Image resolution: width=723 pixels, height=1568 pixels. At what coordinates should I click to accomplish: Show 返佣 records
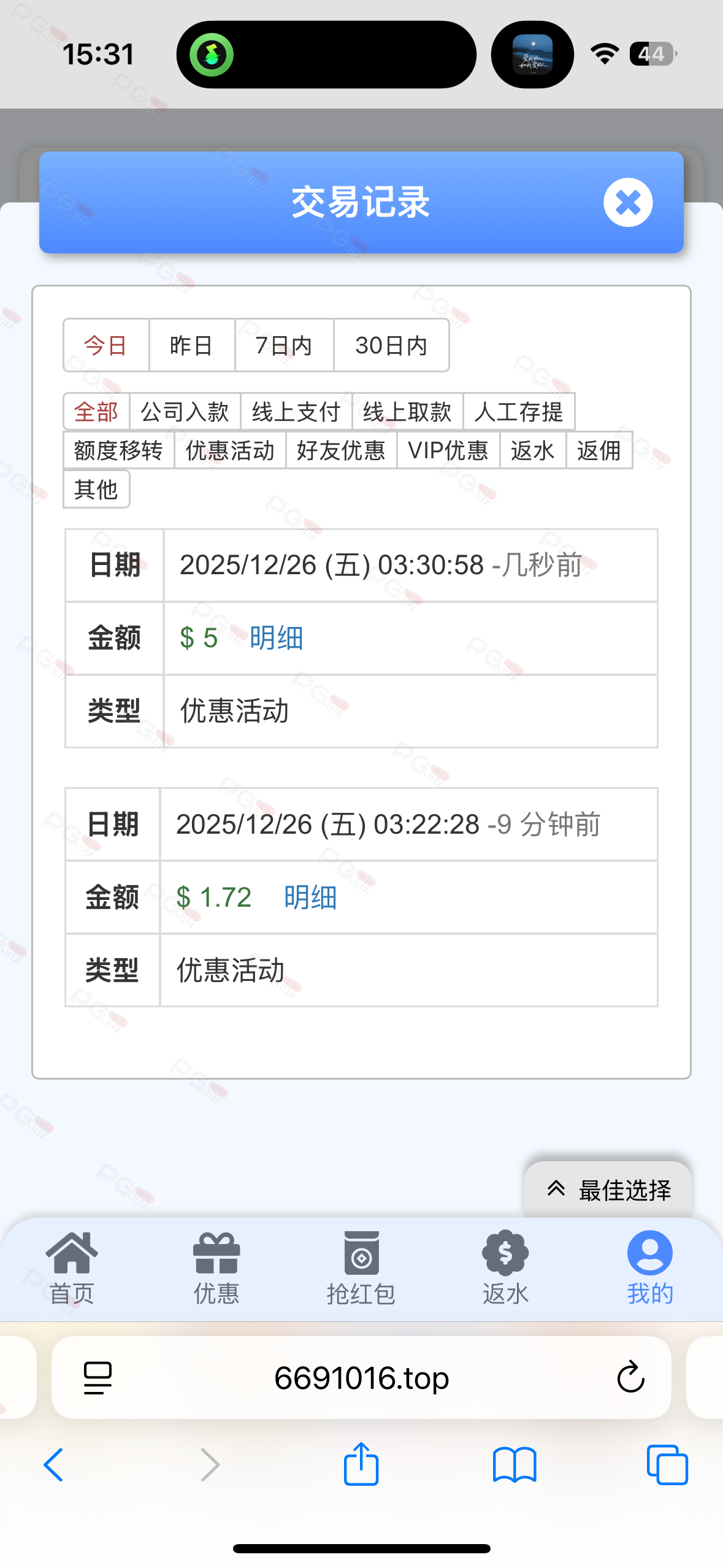(599, 450)
